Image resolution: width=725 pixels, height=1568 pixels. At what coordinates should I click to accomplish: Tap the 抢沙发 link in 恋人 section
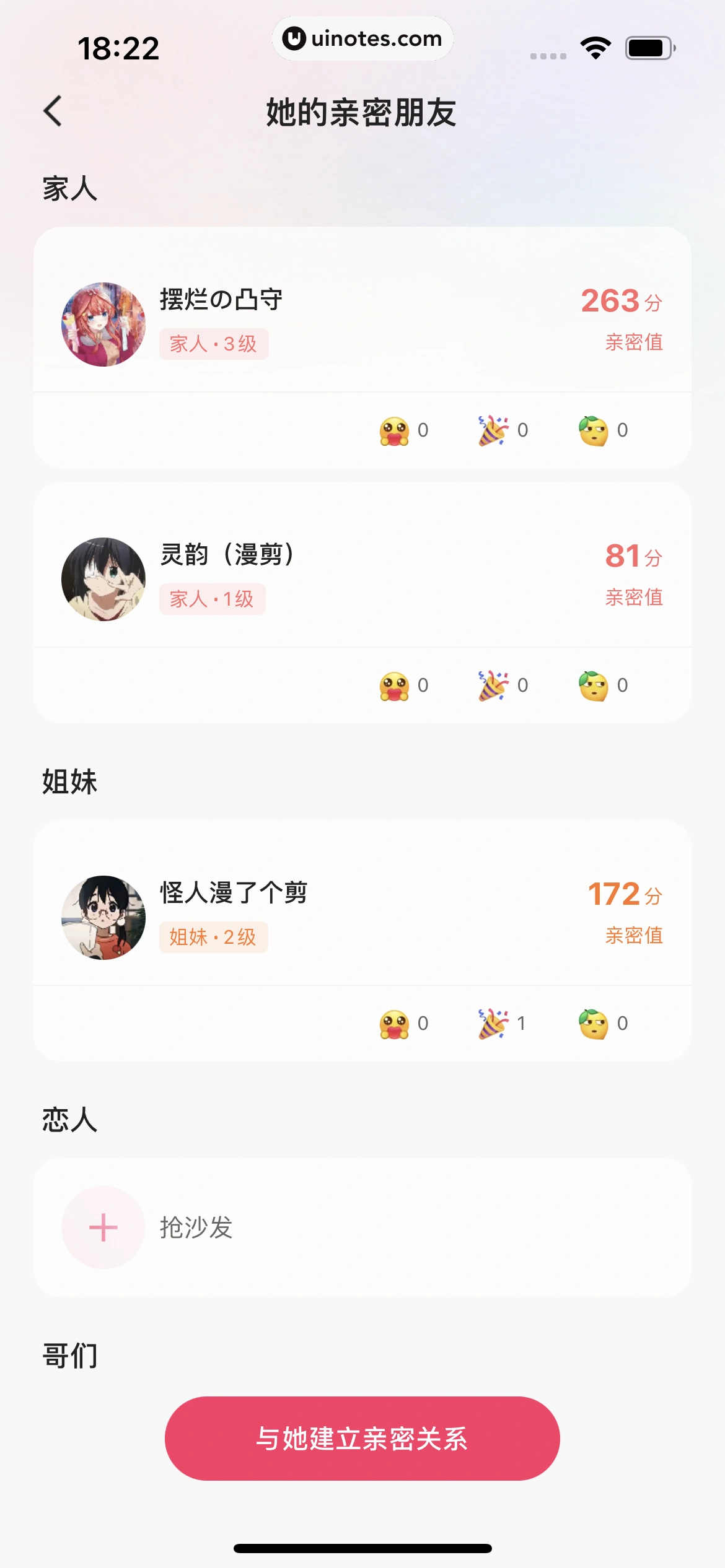click(x=196, y=1229)
